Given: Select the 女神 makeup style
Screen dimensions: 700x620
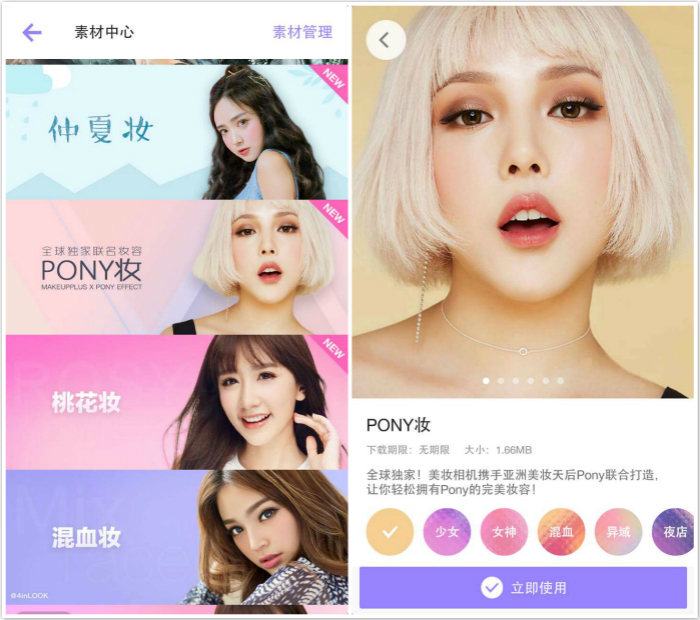Looking at the screenshot, I should [504, 532].
